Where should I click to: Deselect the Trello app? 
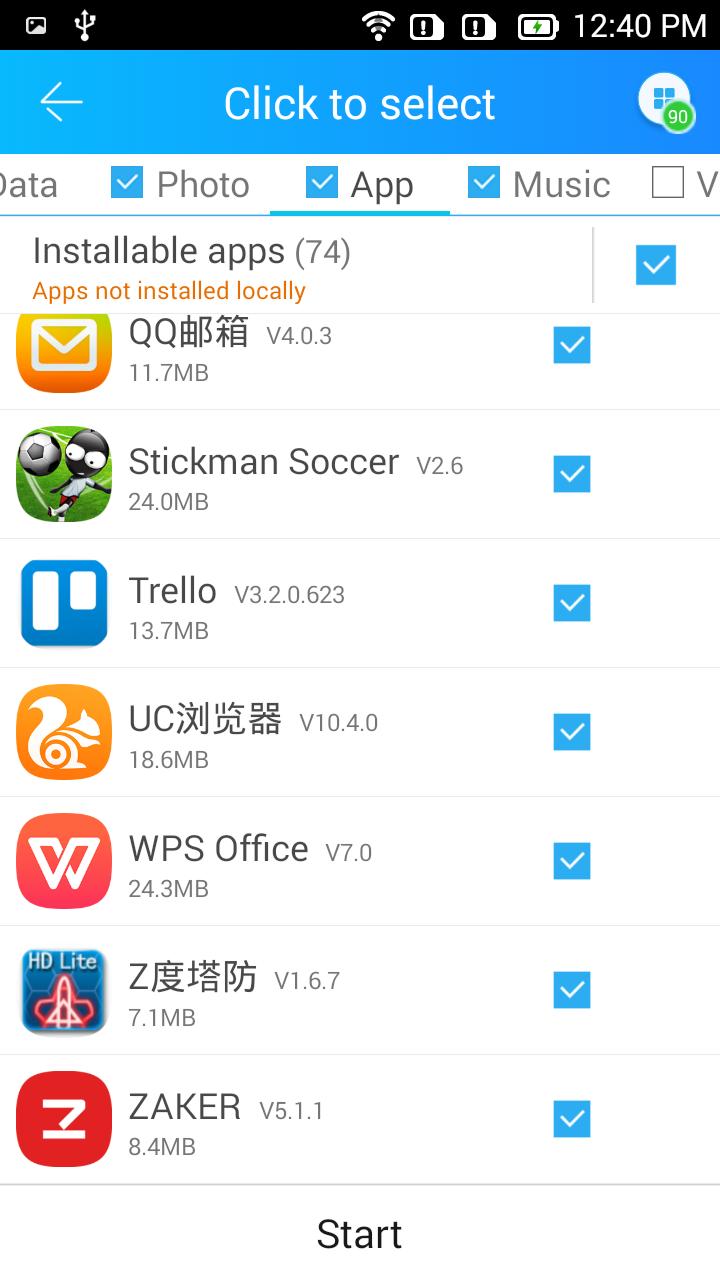pyautogui.click(x=572, y=603)
